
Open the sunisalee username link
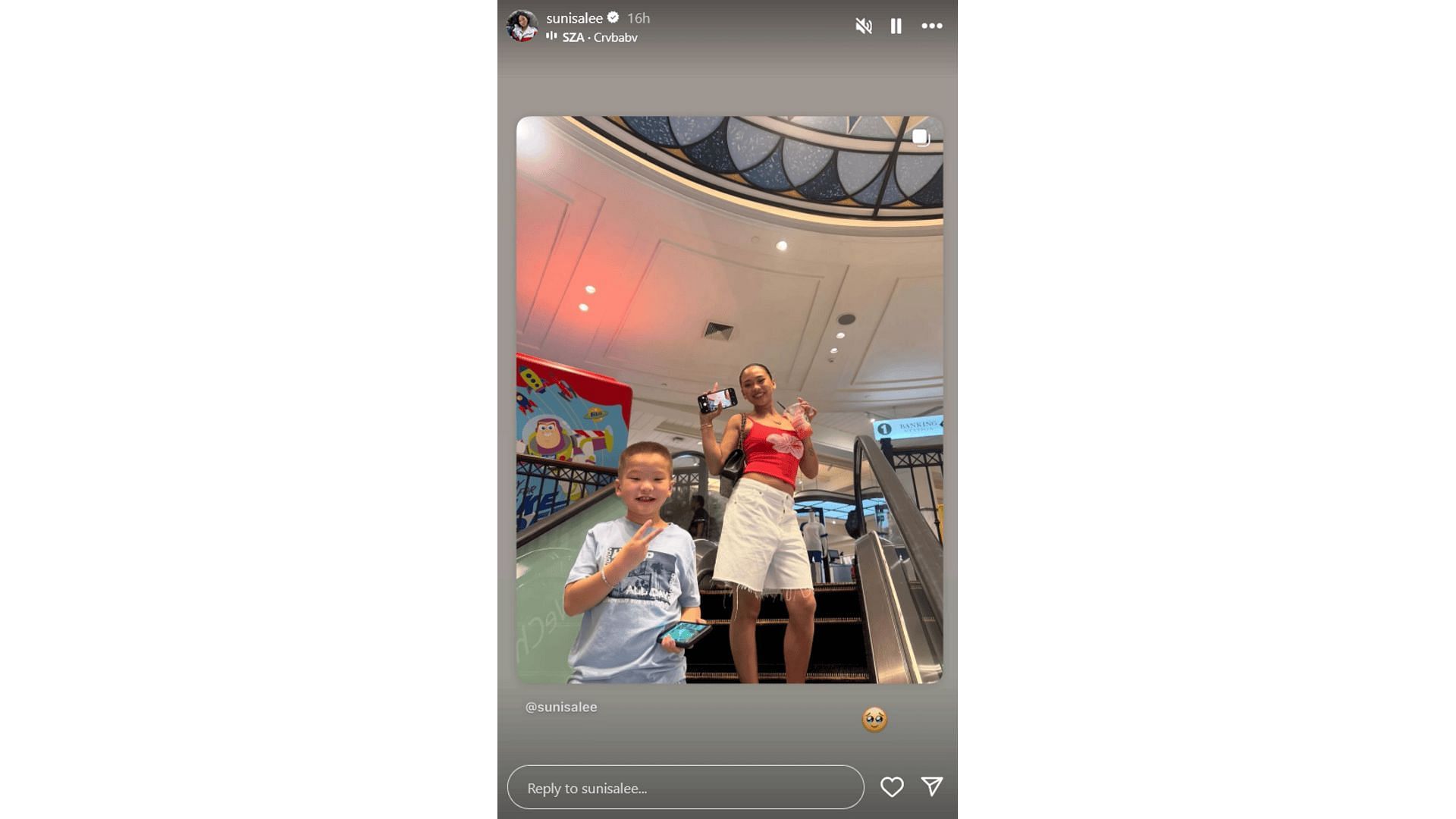[x=574, y=18]
